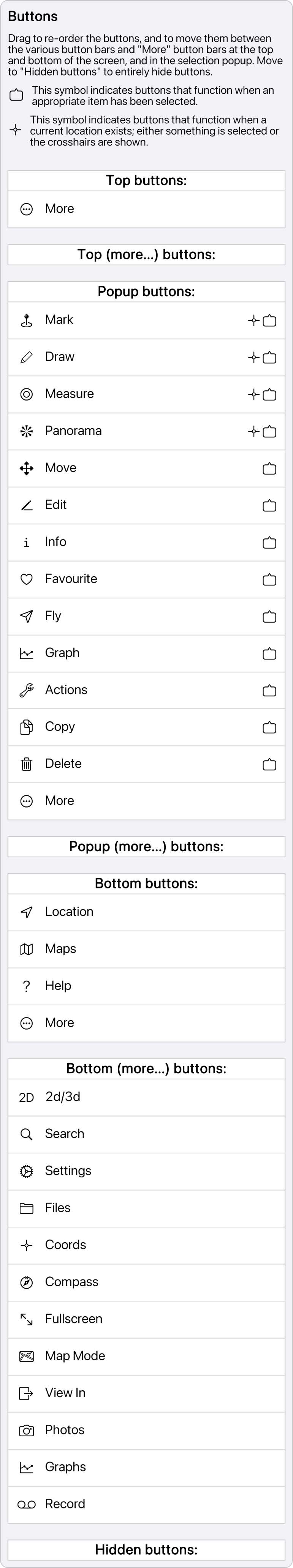Tap the Favourite button row

tap(146, 579)
